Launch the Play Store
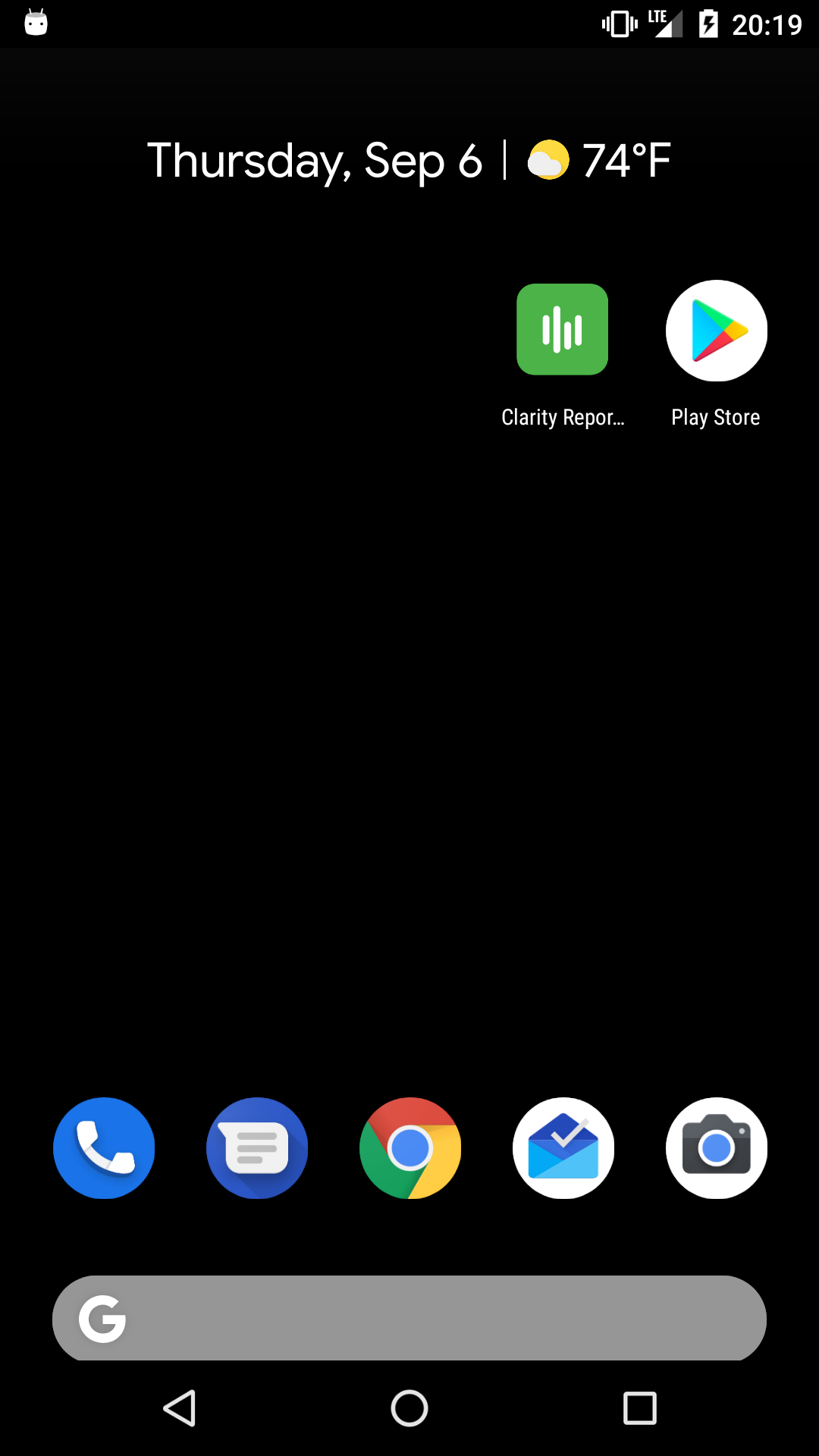 [716, 331]
